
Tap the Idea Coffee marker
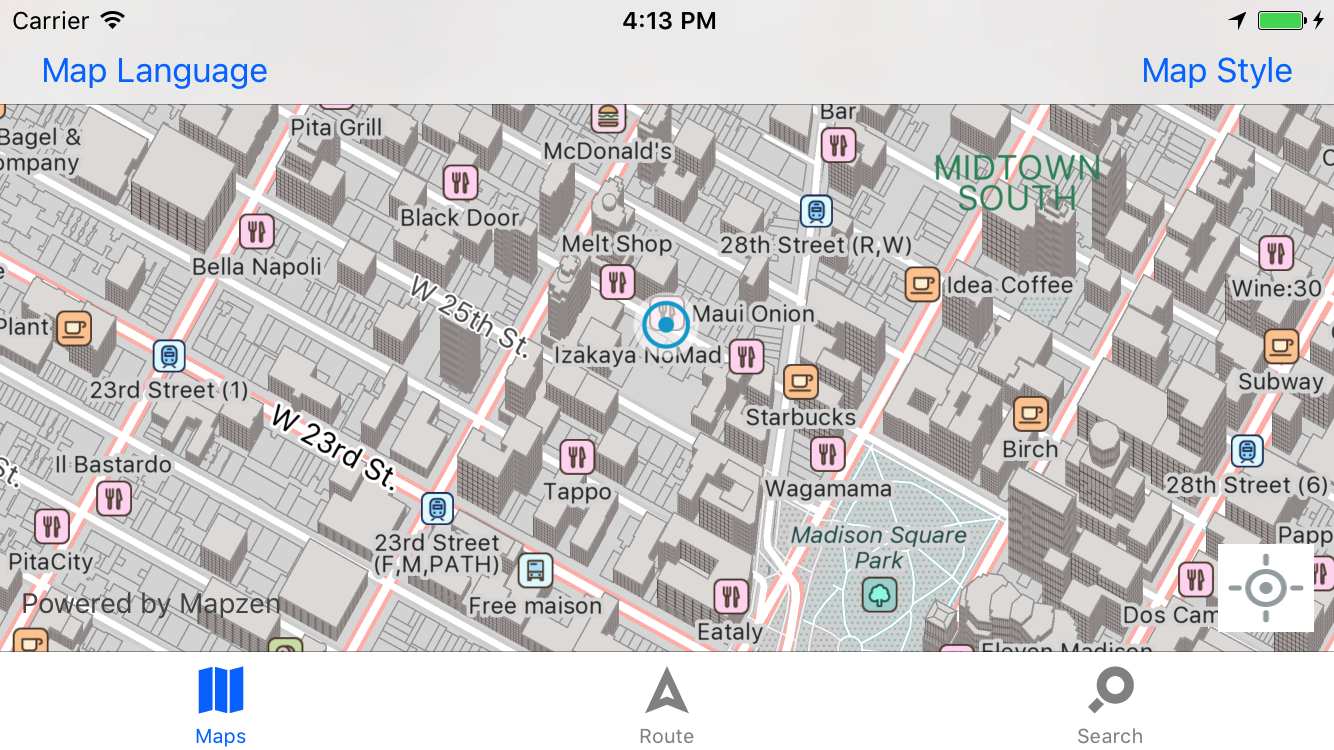922,284
